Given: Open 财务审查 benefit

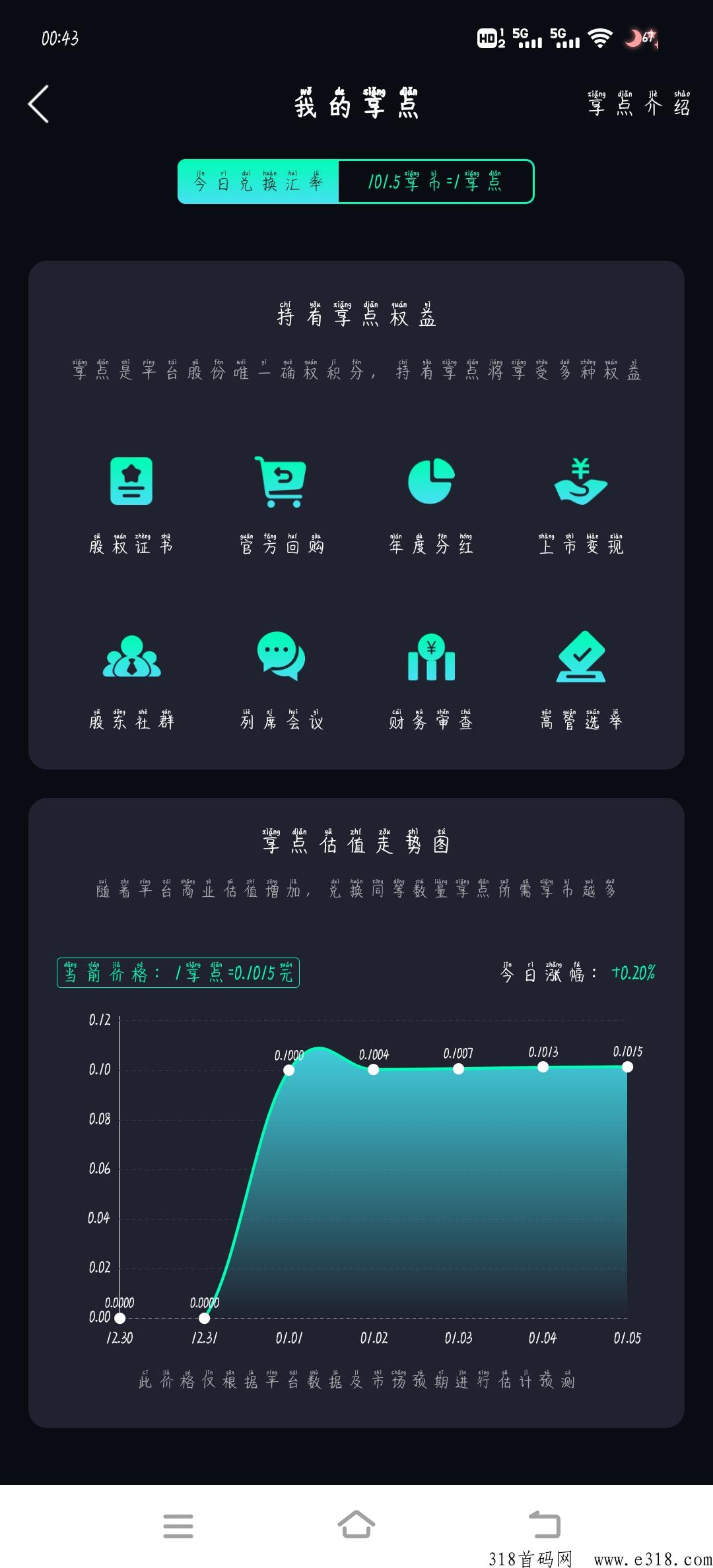Looking at the screenshot, I should 431,681.
